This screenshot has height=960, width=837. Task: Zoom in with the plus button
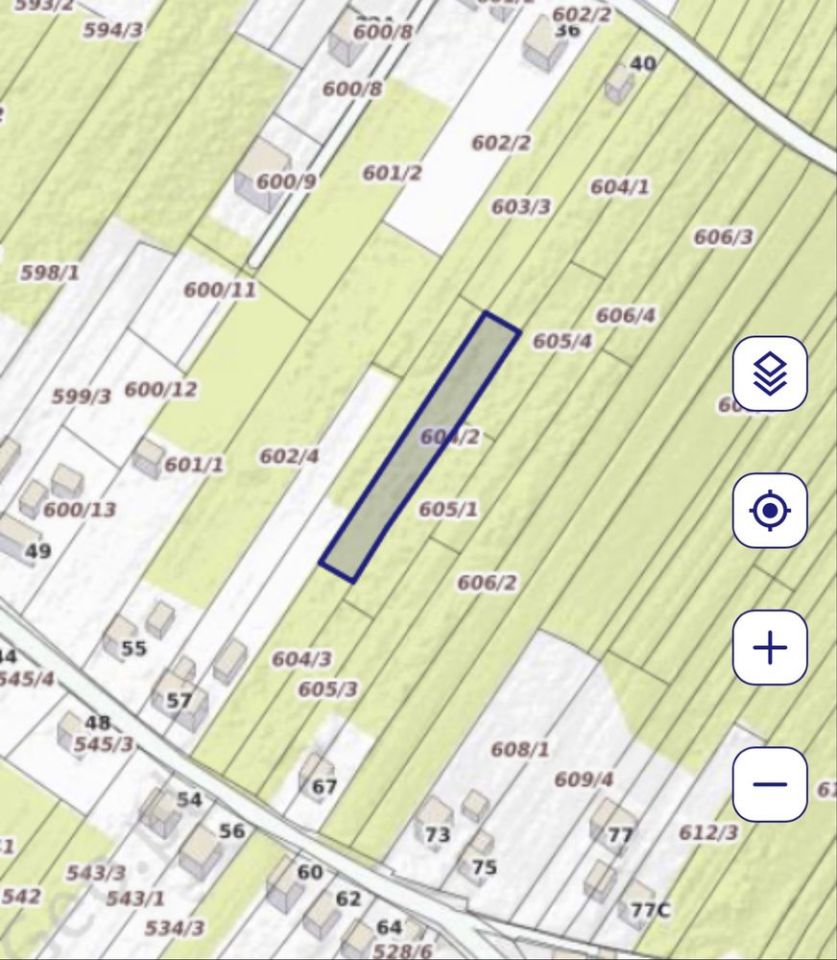coord(769,648)
